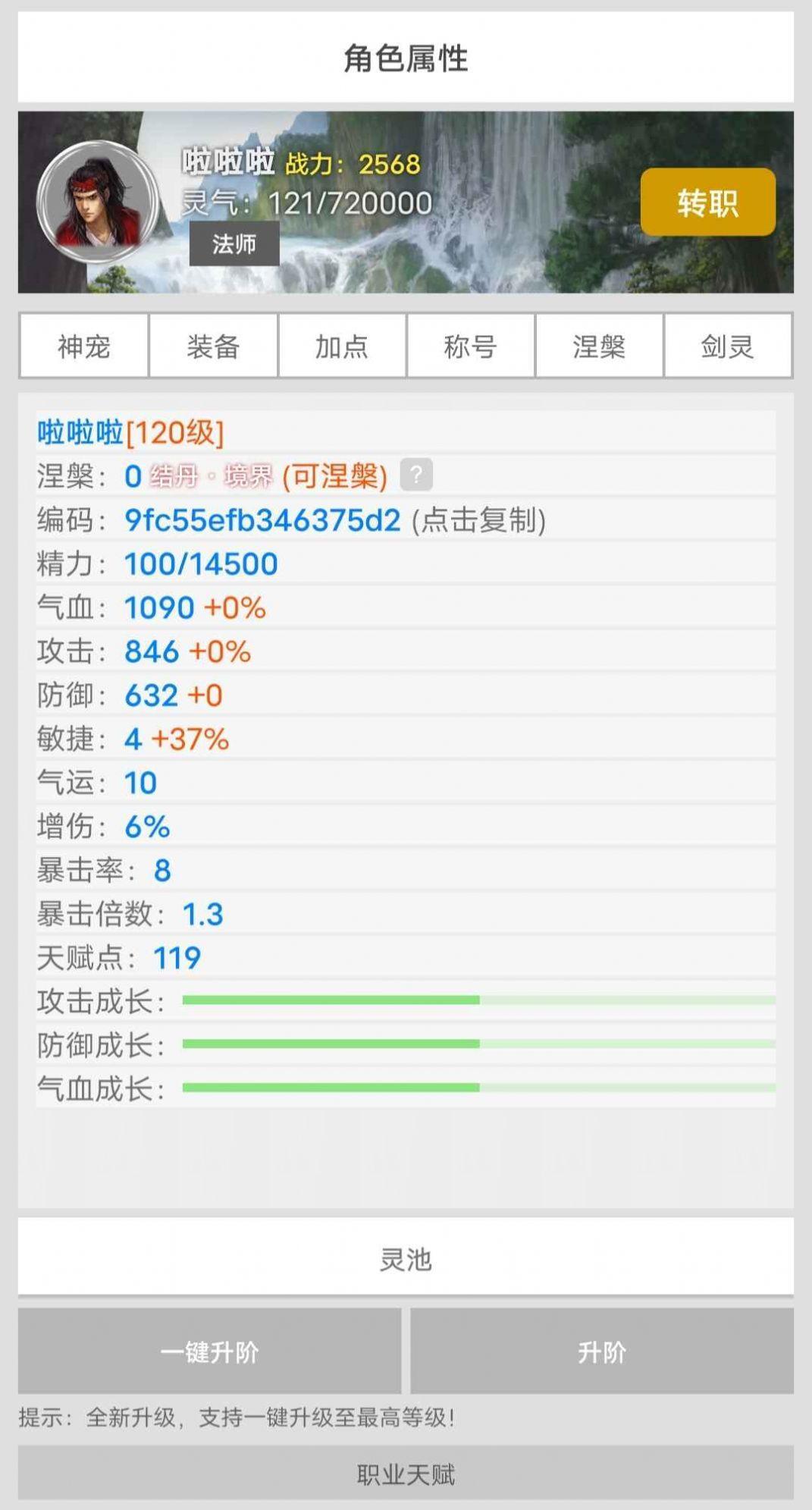Image resolution: width=812 pixels, height=1510 pixels.
Task: Switch to the 涅槃 tab
Action: click(600, 347)
